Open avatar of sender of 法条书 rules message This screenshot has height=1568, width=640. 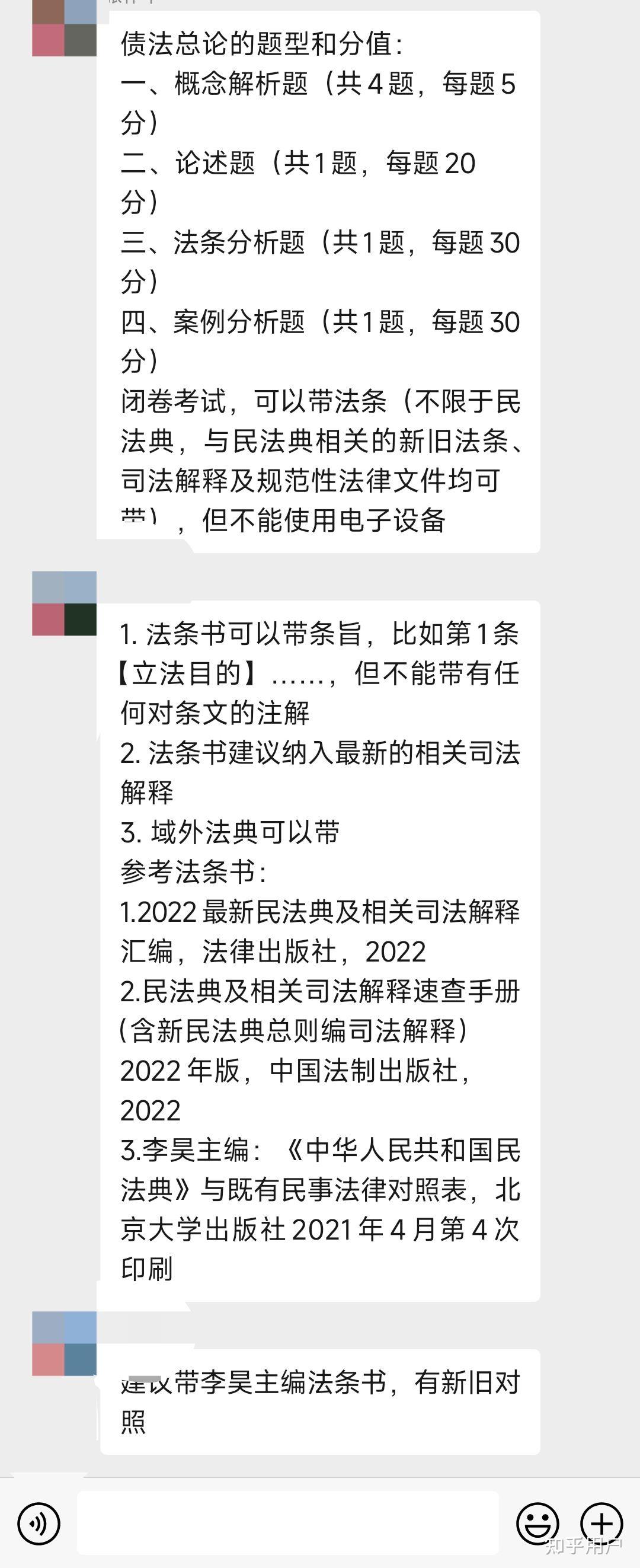[x=65, y=603]
